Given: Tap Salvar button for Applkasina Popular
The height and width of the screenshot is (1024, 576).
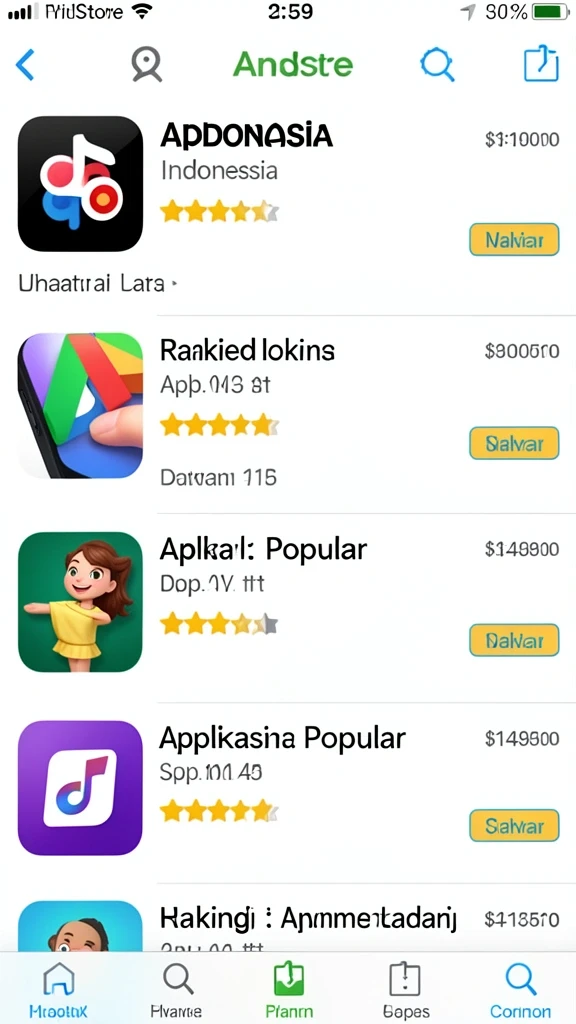Looking at the screenshot, I should pos(514,825).
